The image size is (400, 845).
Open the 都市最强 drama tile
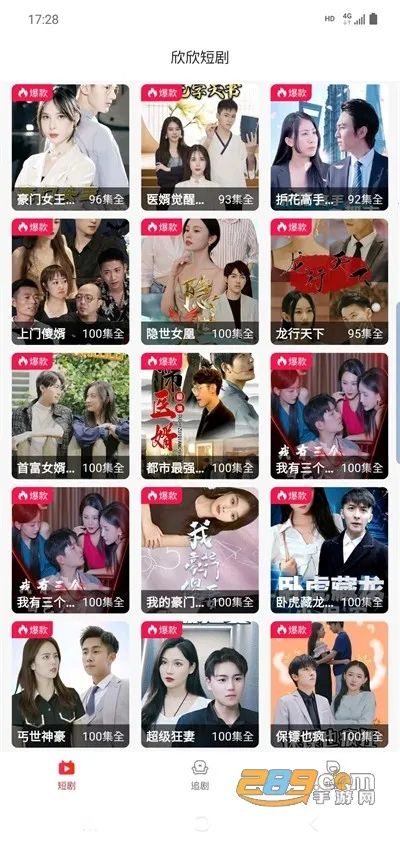(199, 415)
